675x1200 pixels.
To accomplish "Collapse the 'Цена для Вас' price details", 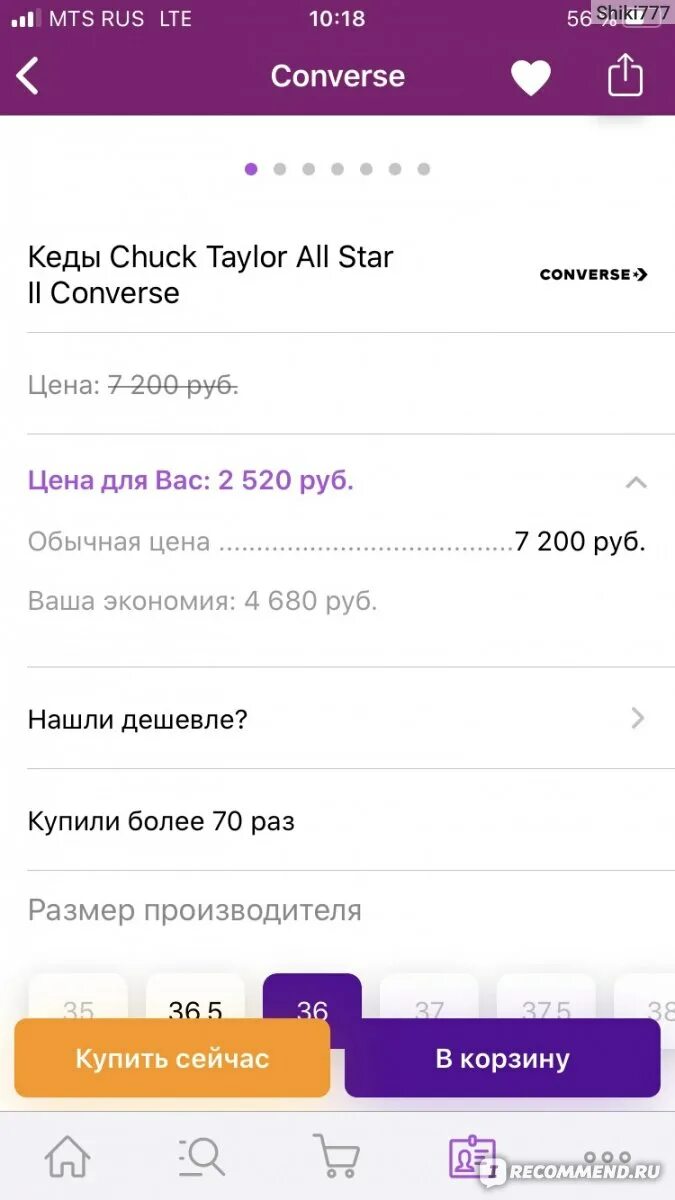I will [x=635, y=482].
